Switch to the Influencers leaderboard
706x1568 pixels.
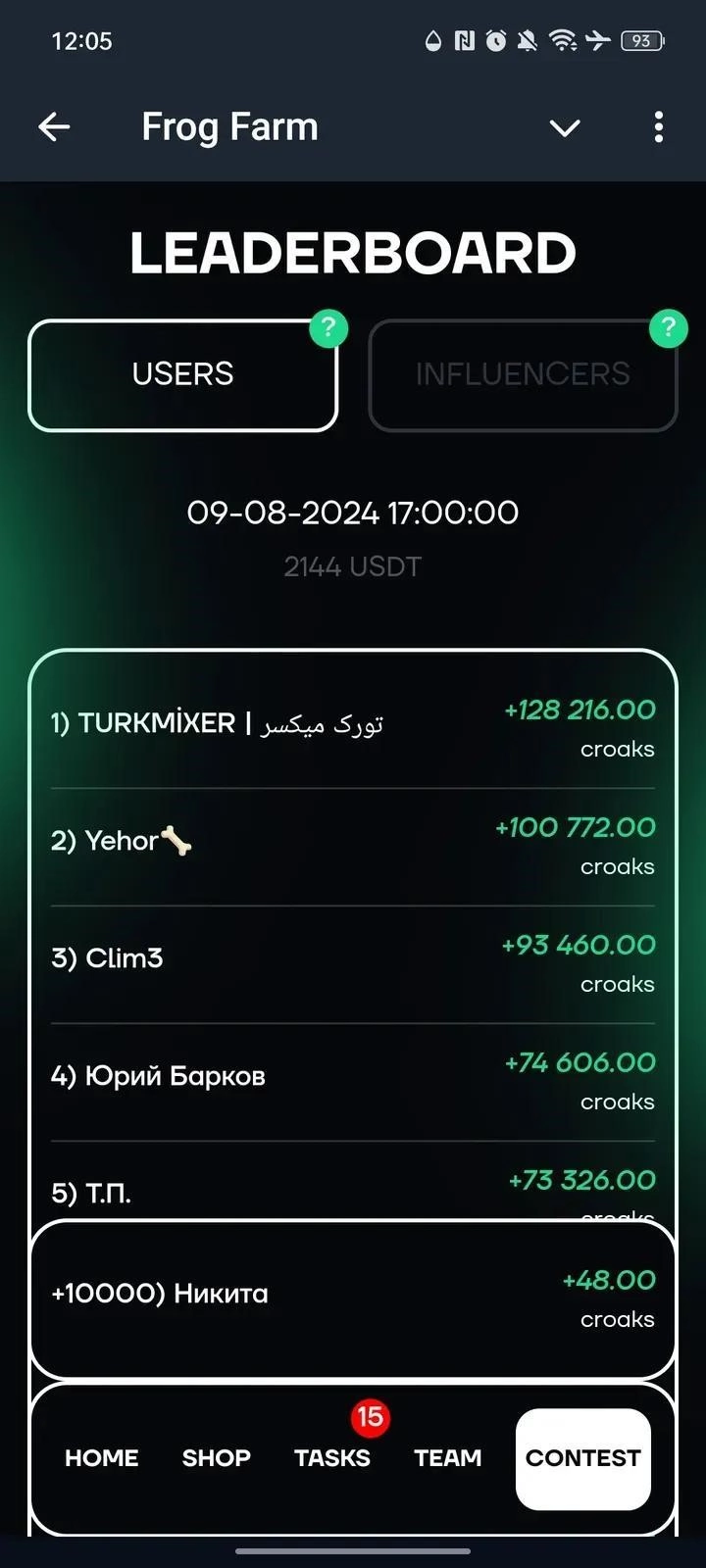pyautogui.click(x=523, y=374)
